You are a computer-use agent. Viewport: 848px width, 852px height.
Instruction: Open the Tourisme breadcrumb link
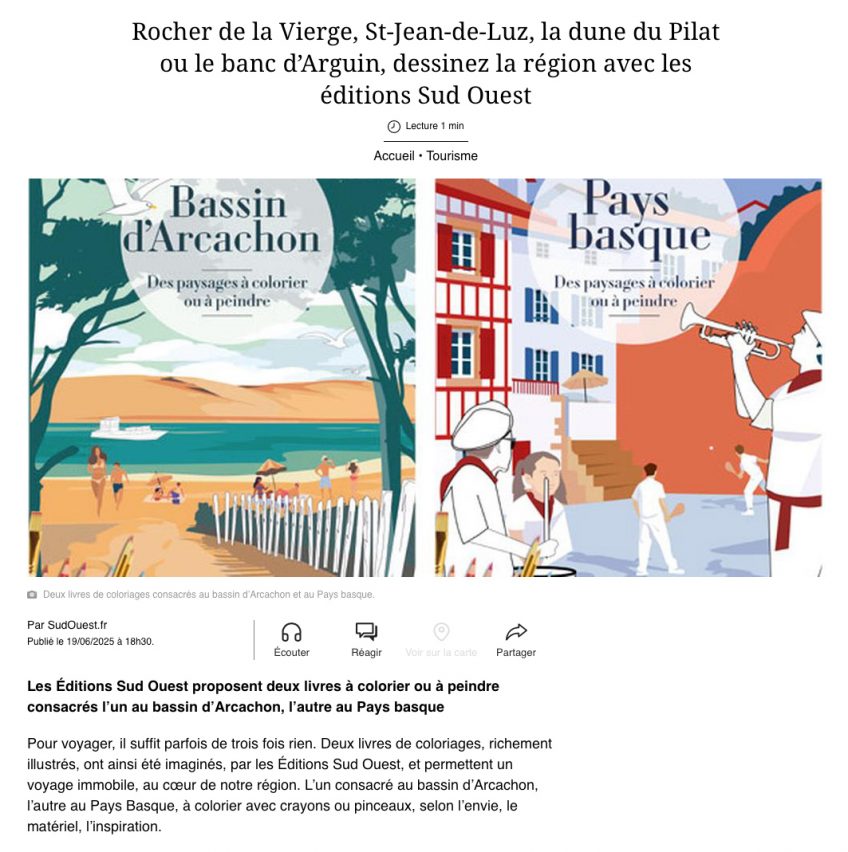point(452,156)
